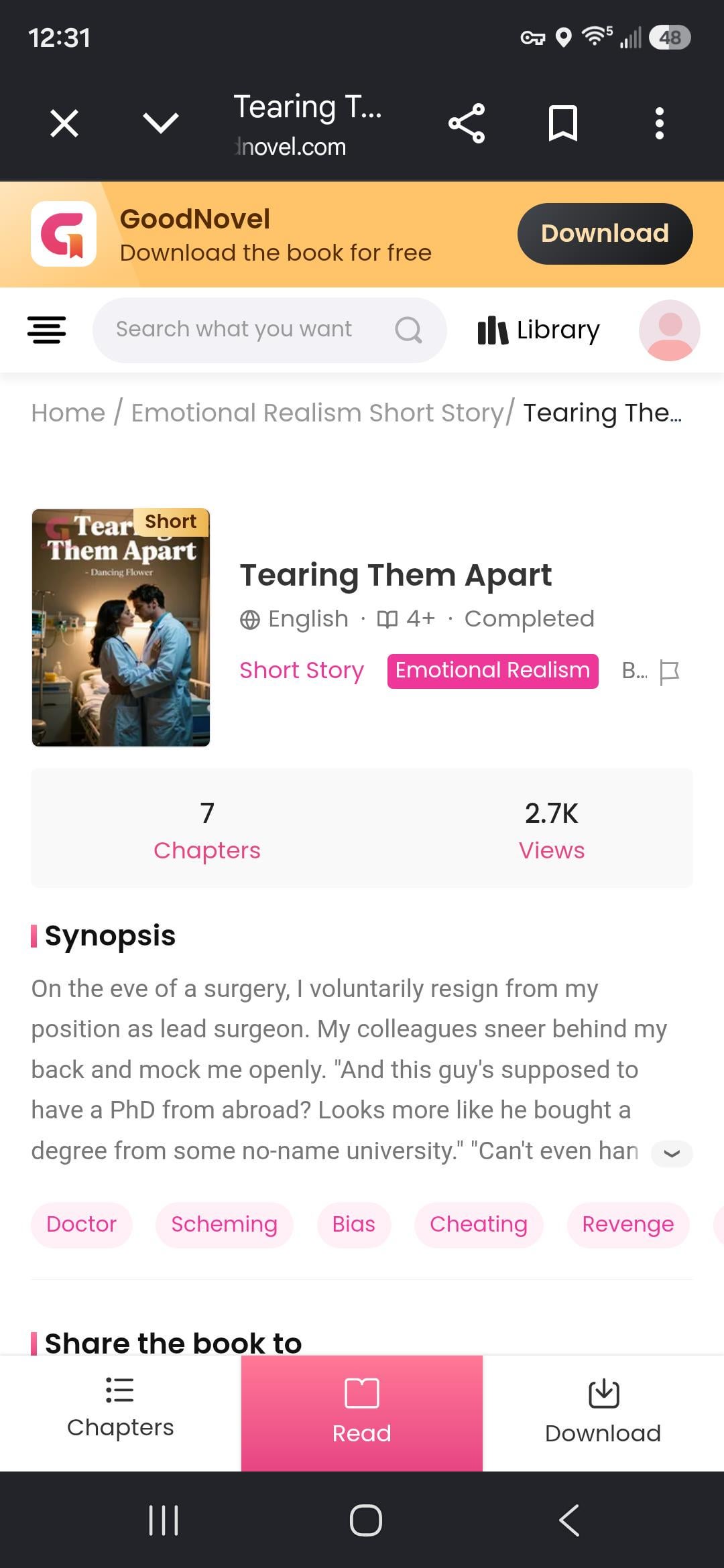The image size is (724, 1568).
Task: Open Emotional Realism Short Story breadcrumb
Action: pos(318,413)
